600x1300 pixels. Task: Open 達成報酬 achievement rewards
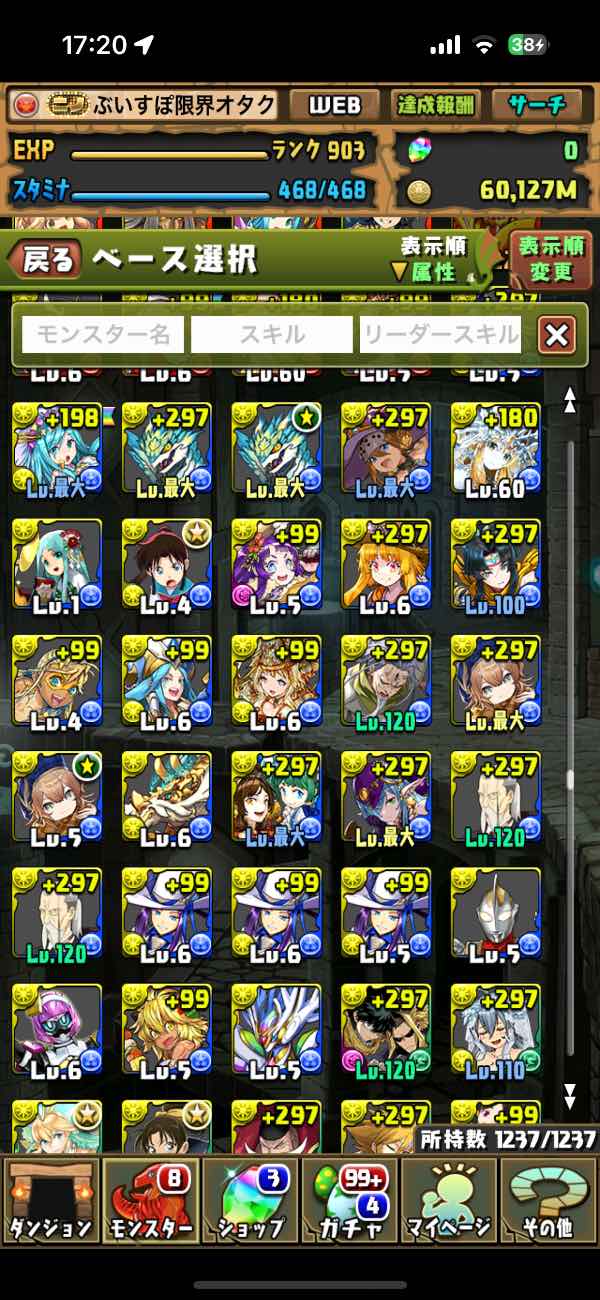tap(436, 105)
